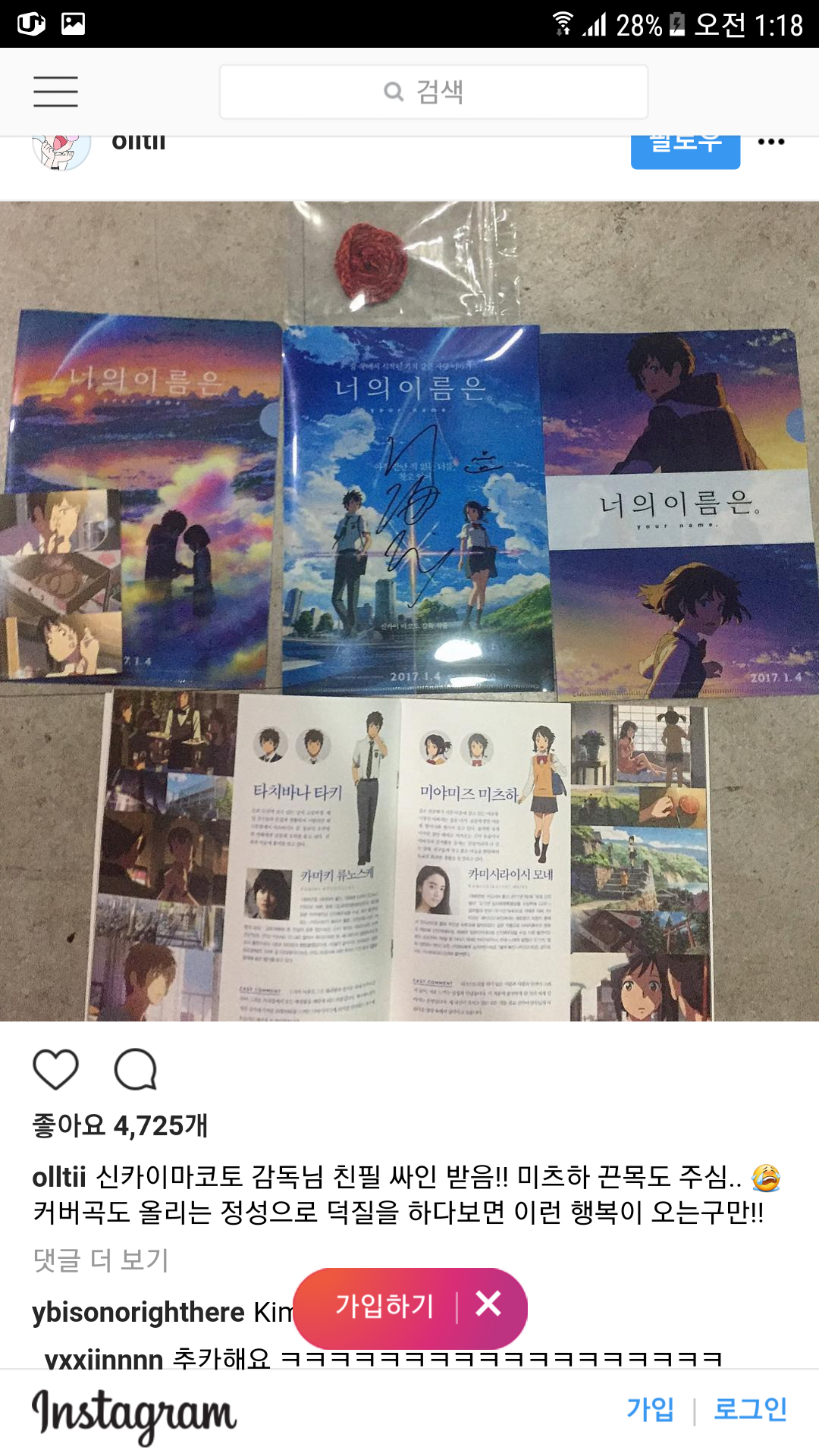This screenshot has height=1456, width=819.
Task: View vxxiinnnn's profile from the comment
Action: tap(104, 1359)
